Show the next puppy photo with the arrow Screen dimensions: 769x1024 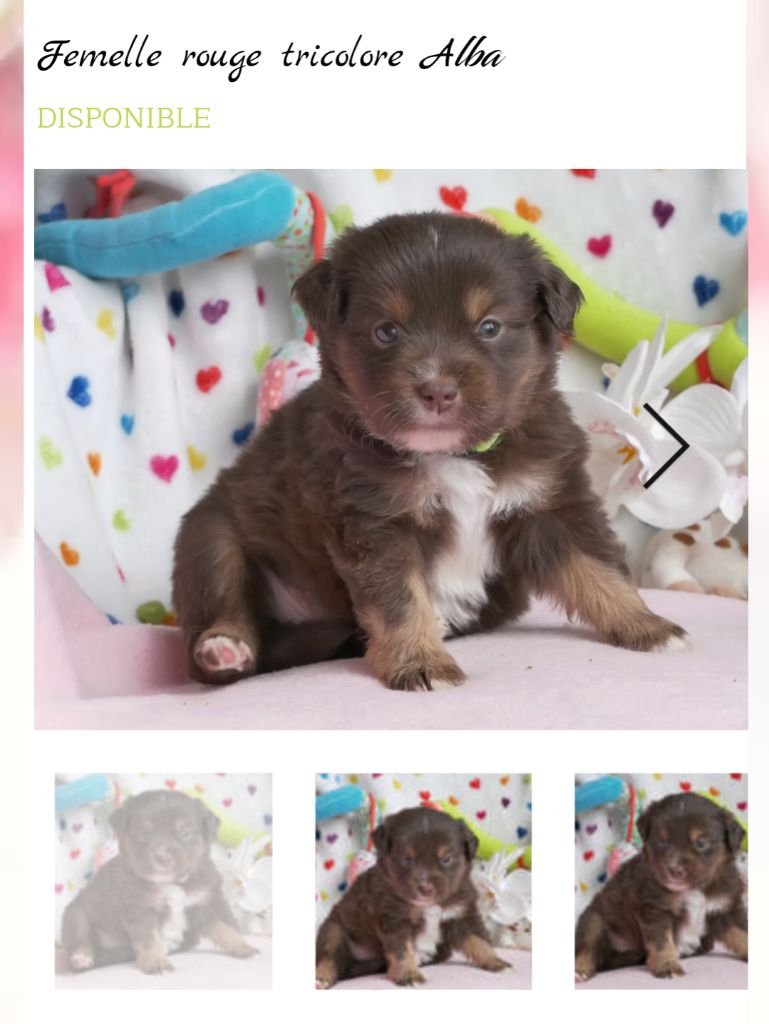coord(666,446)
